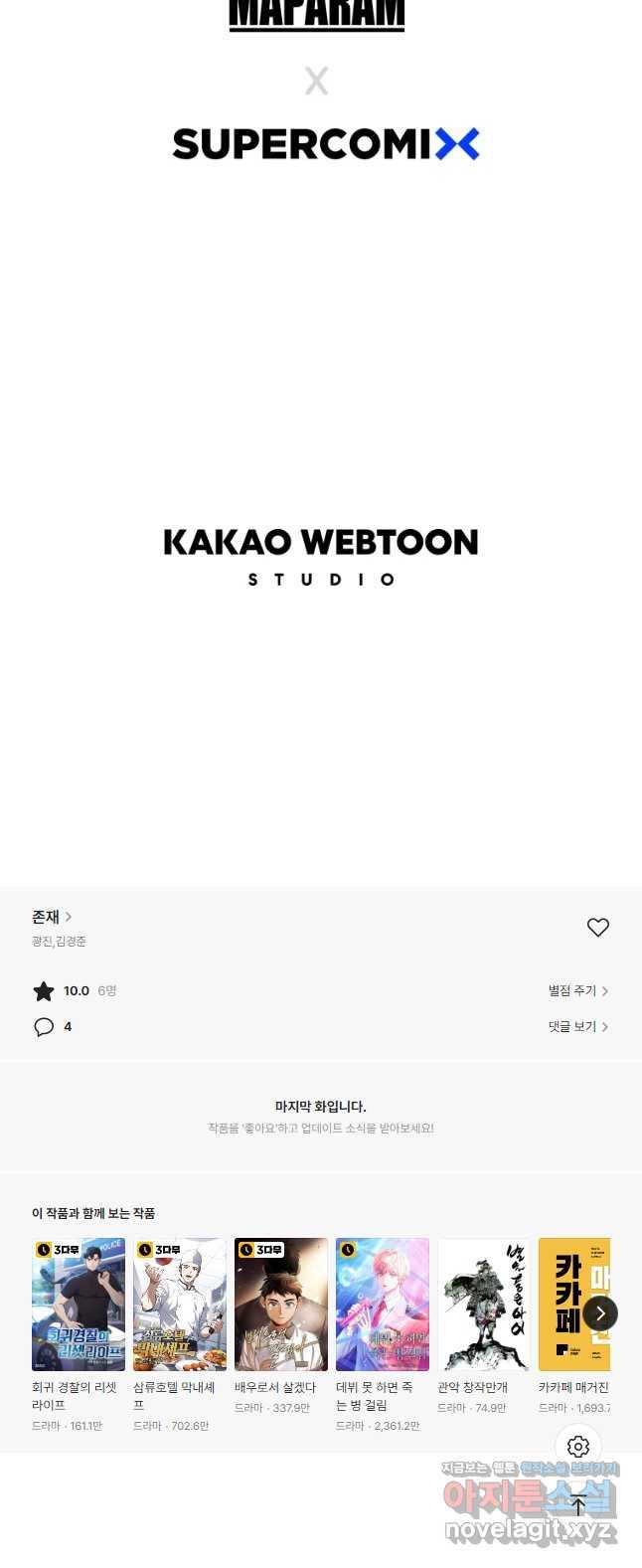Jump back to top of page
Screen dimensions: 642x1568
(x=578, y=1504)
